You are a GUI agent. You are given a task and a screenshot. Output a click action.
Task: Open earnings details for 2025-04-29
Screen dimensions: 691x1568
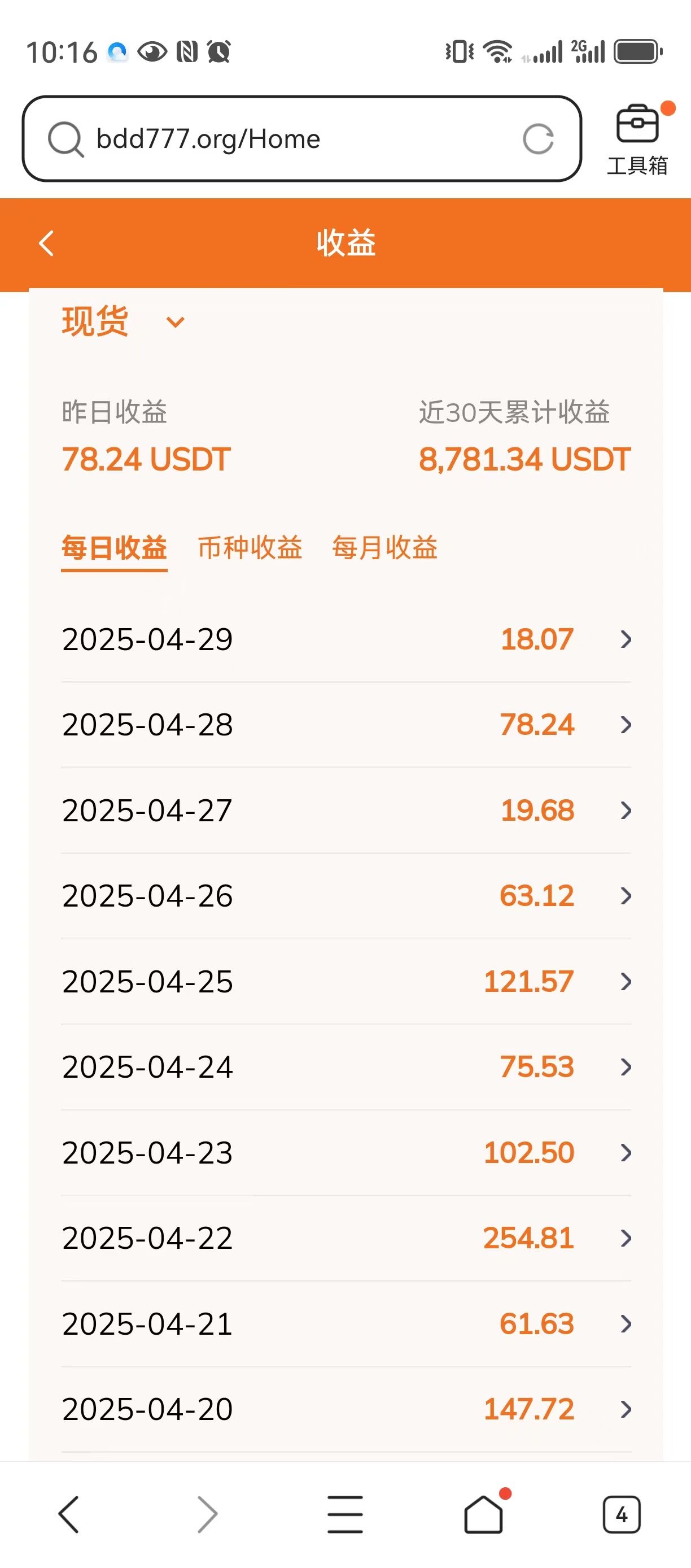pos(346,639)
